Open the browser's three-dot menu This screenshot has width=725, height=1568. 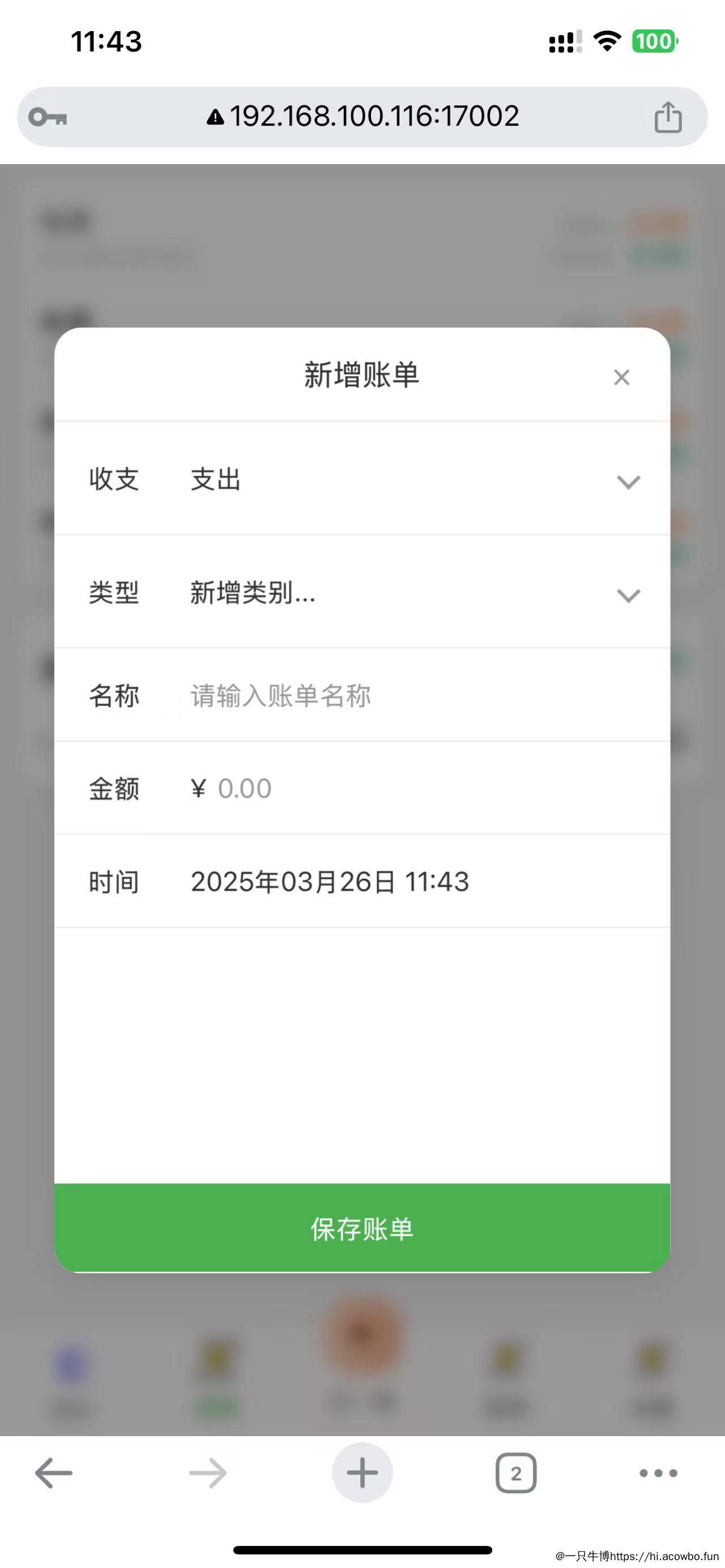coord(658,1473)
